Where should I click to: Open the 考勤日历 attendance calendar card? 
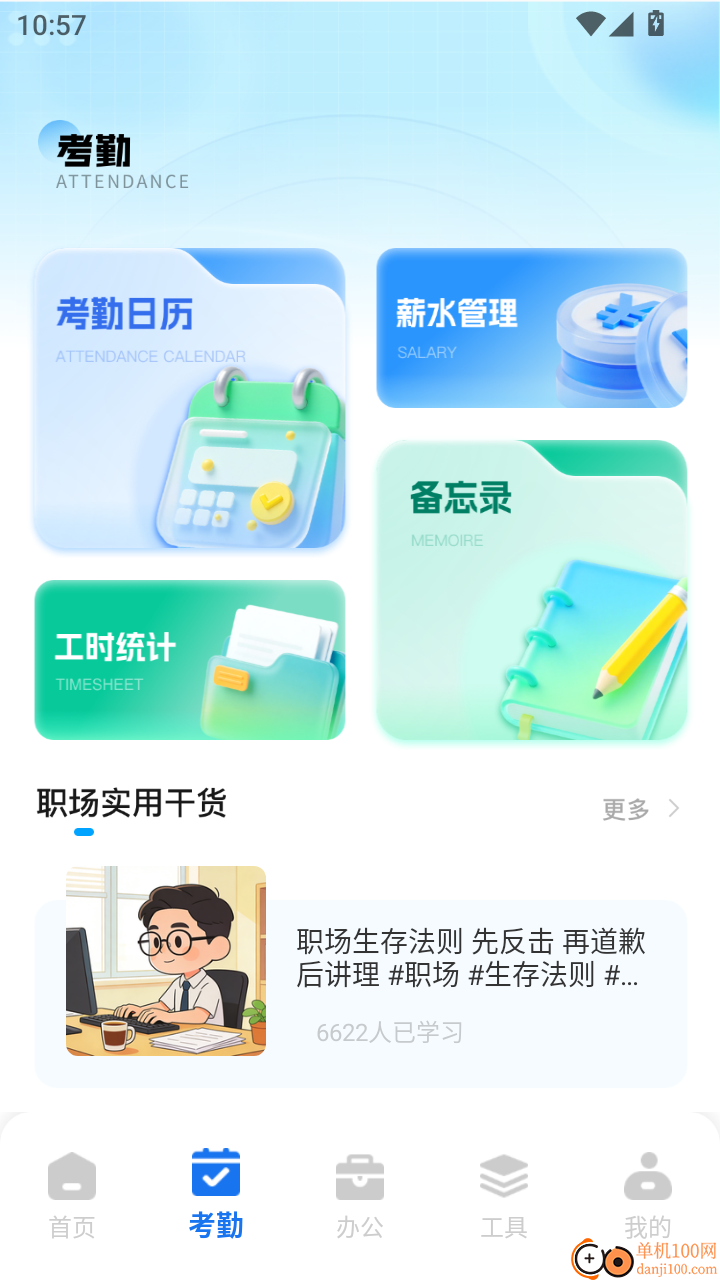(190, 400)
